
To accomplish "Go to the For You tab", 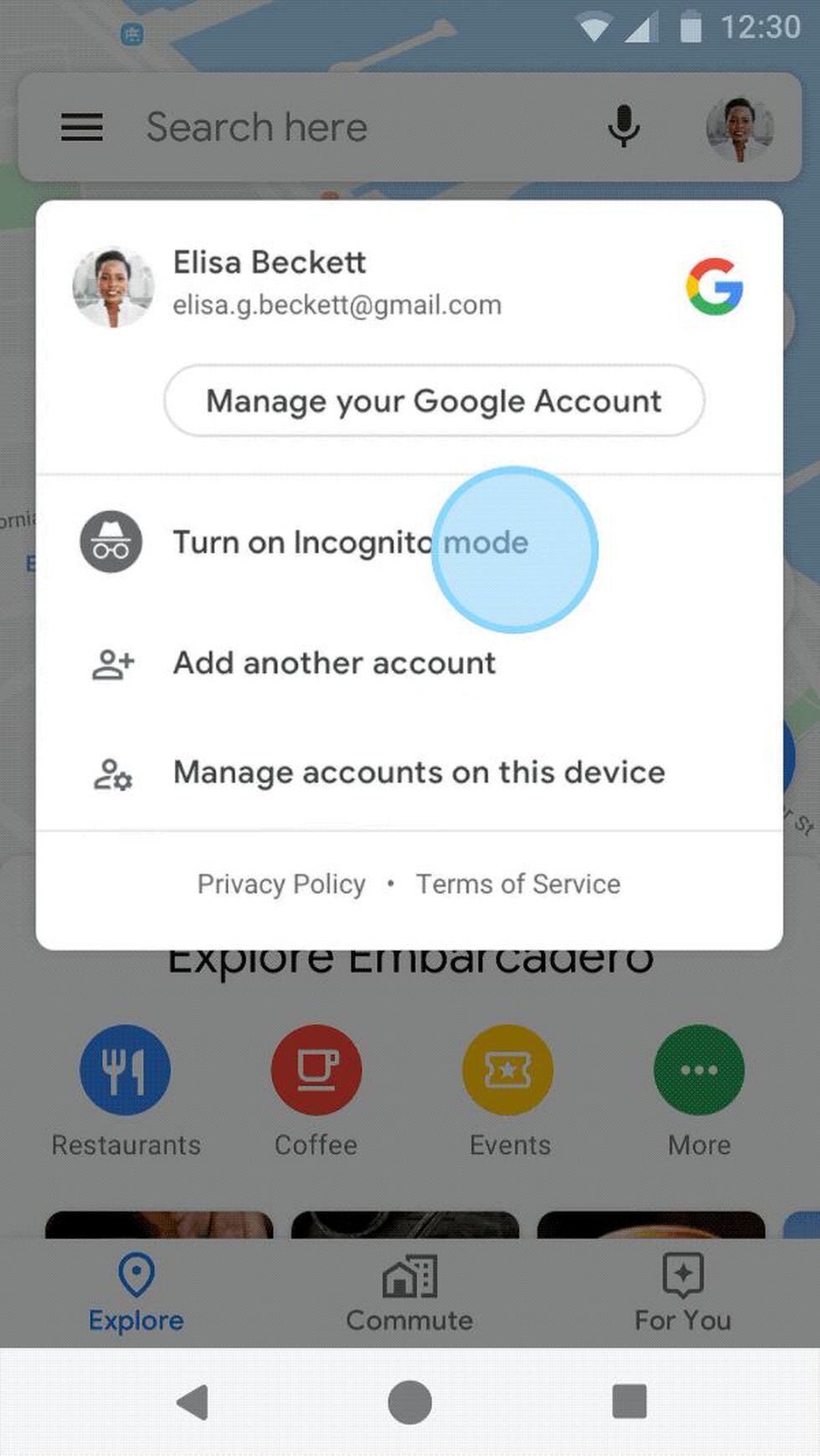I will tap(683, 1293).
